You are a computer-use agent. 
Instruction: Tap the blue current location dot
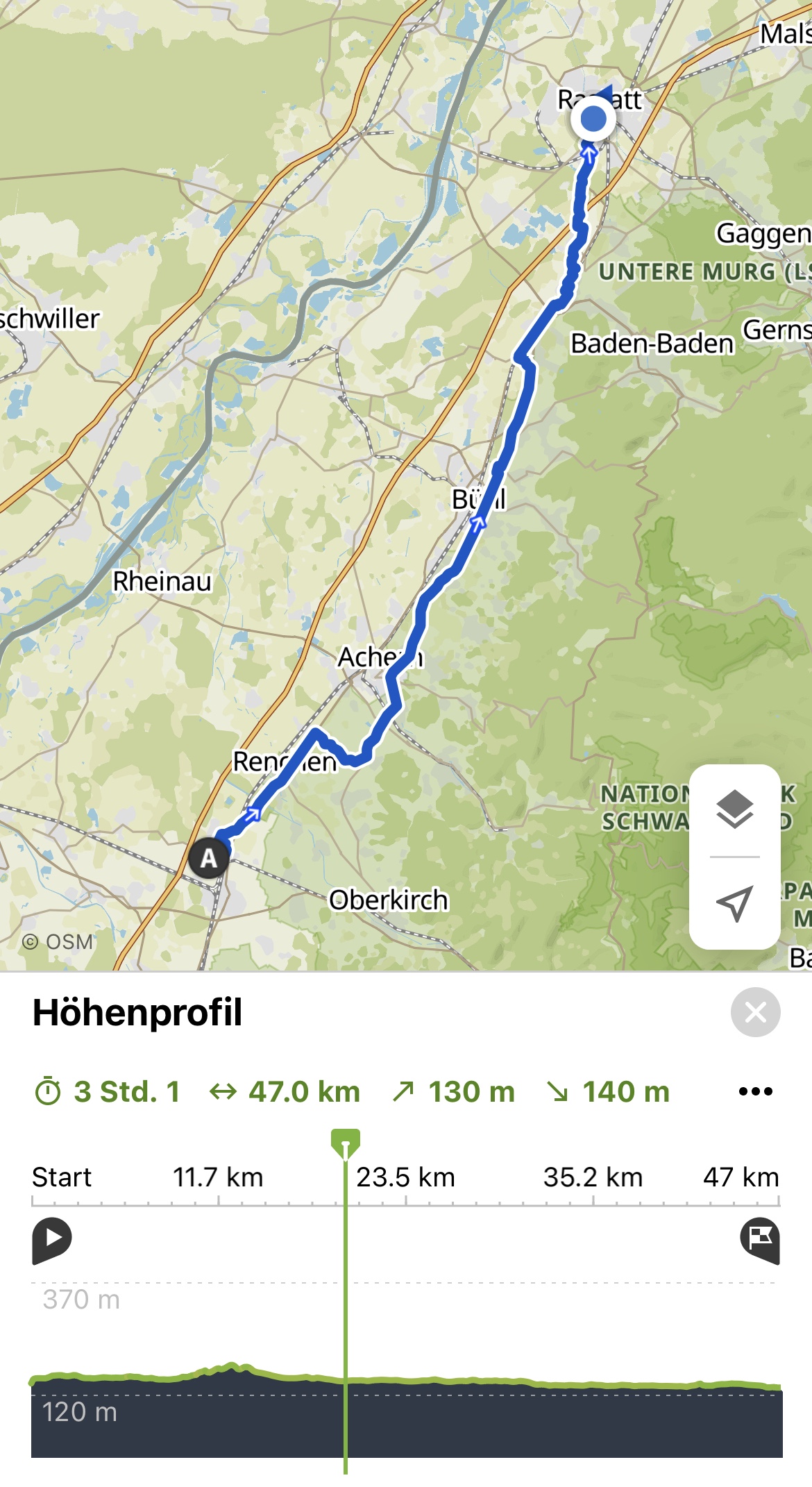click(593, 119)
